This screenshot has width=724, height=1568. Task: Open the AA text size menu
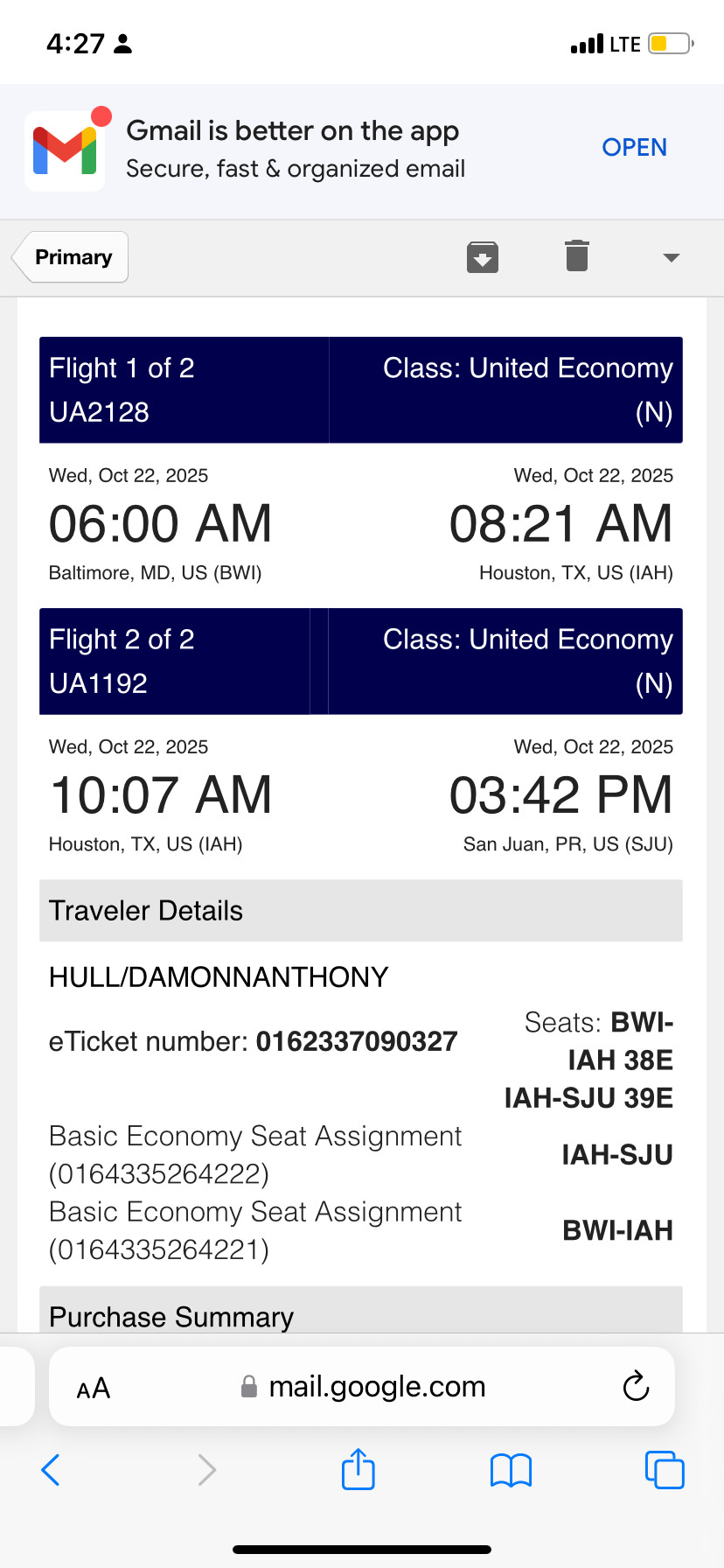pos(94,1389)
